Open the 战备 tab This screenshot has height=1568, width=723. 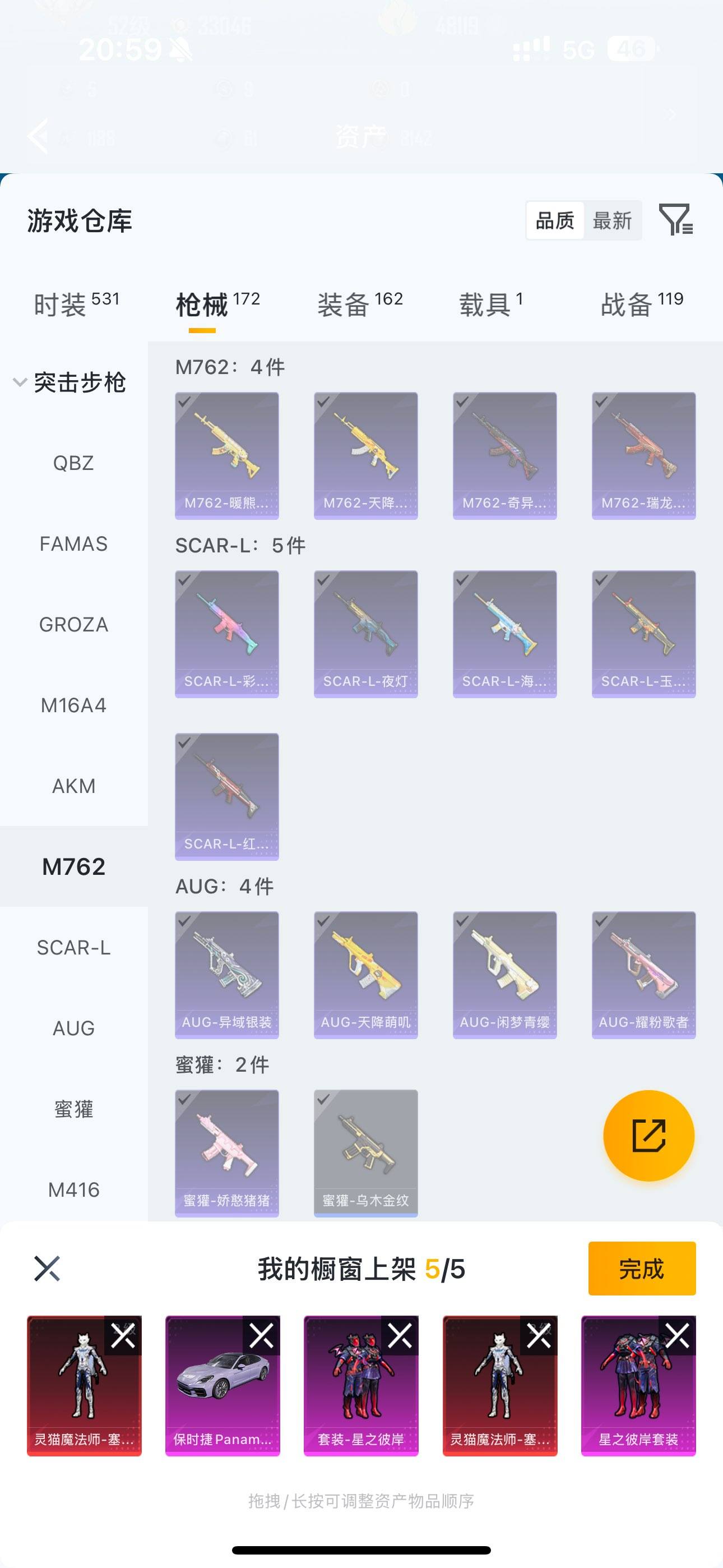click(625, 305)
